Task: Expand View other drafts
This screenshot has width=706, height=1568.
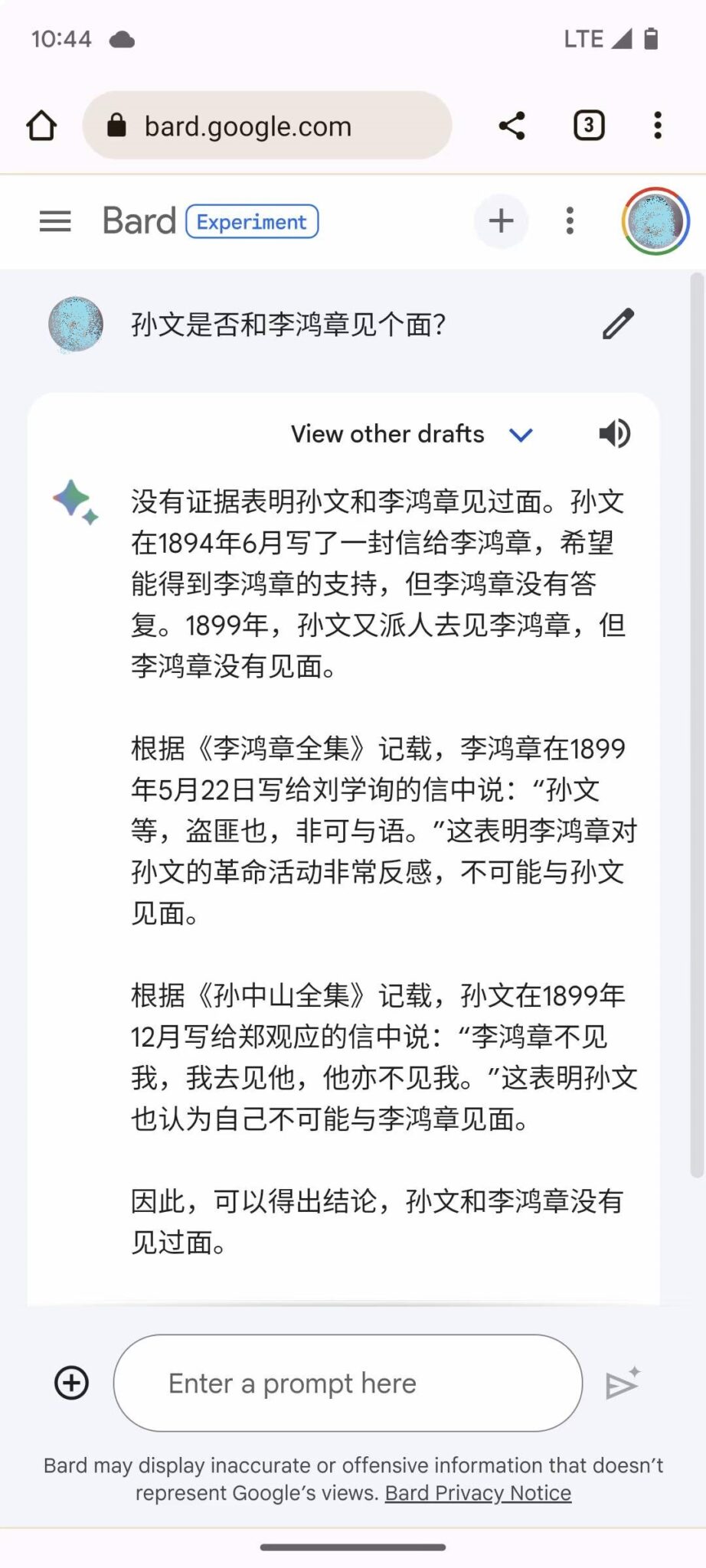Action: [412, 434]
